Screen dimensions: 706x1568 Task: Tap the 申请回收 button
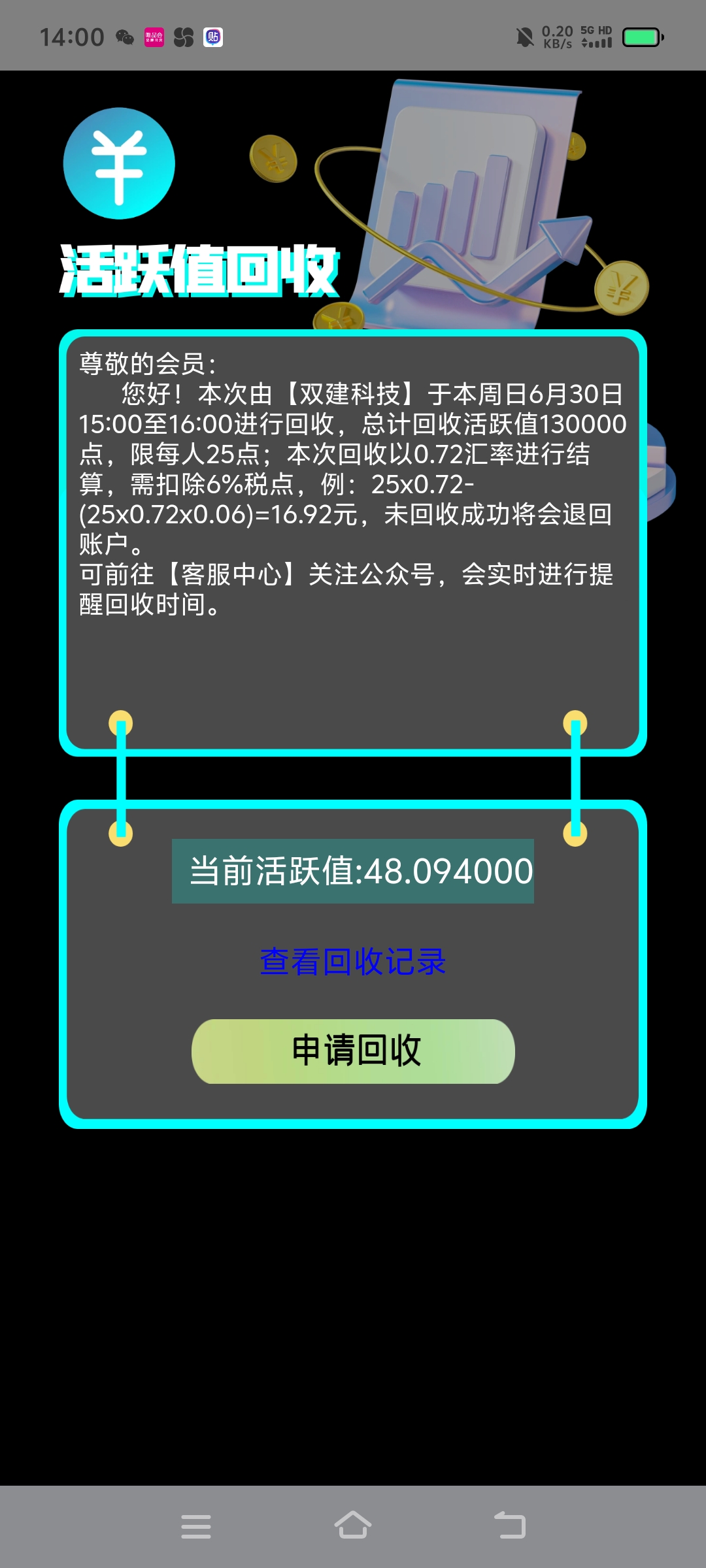pyautogui.click(x=353, y=1051)
